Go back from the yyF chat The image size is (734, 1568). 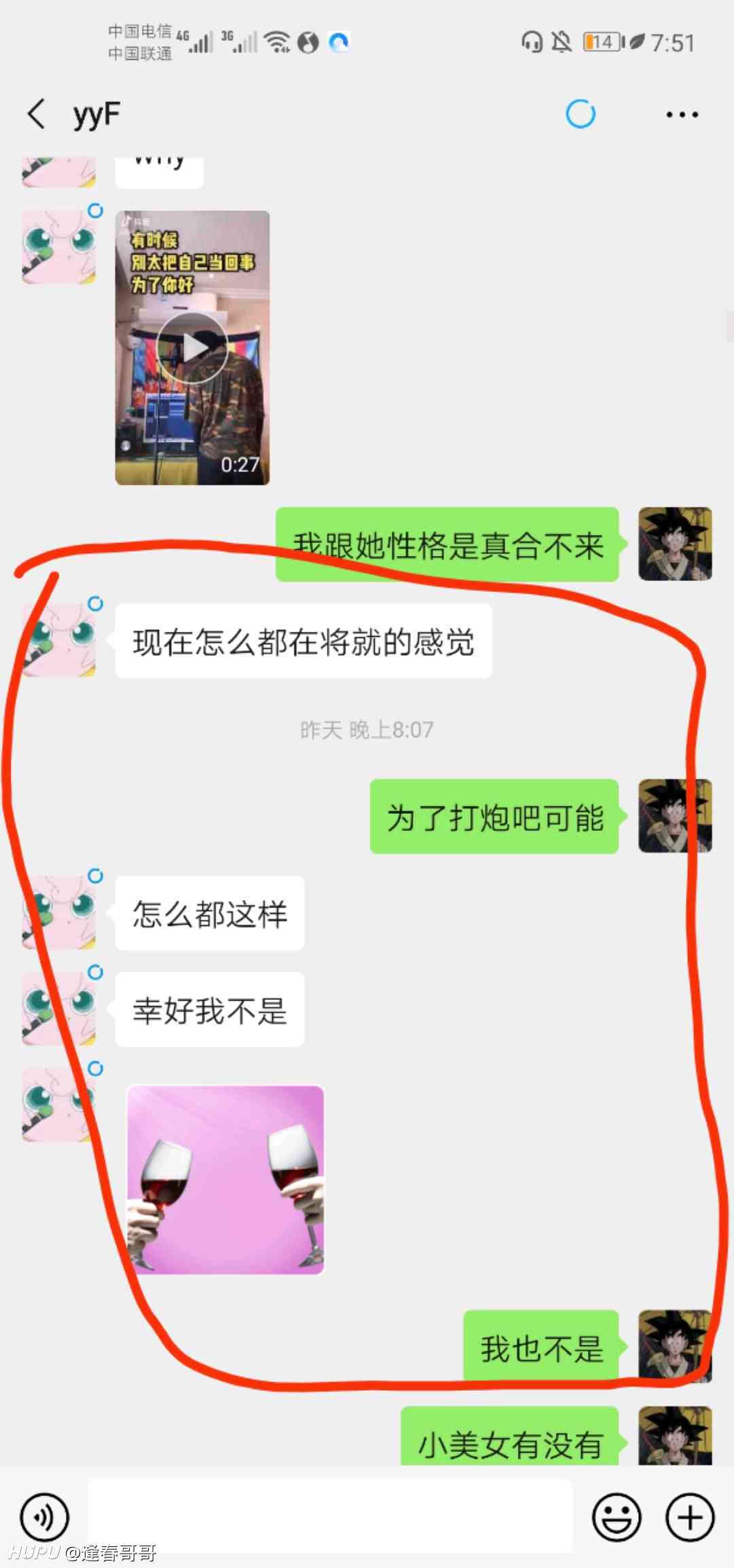point(37,113)
